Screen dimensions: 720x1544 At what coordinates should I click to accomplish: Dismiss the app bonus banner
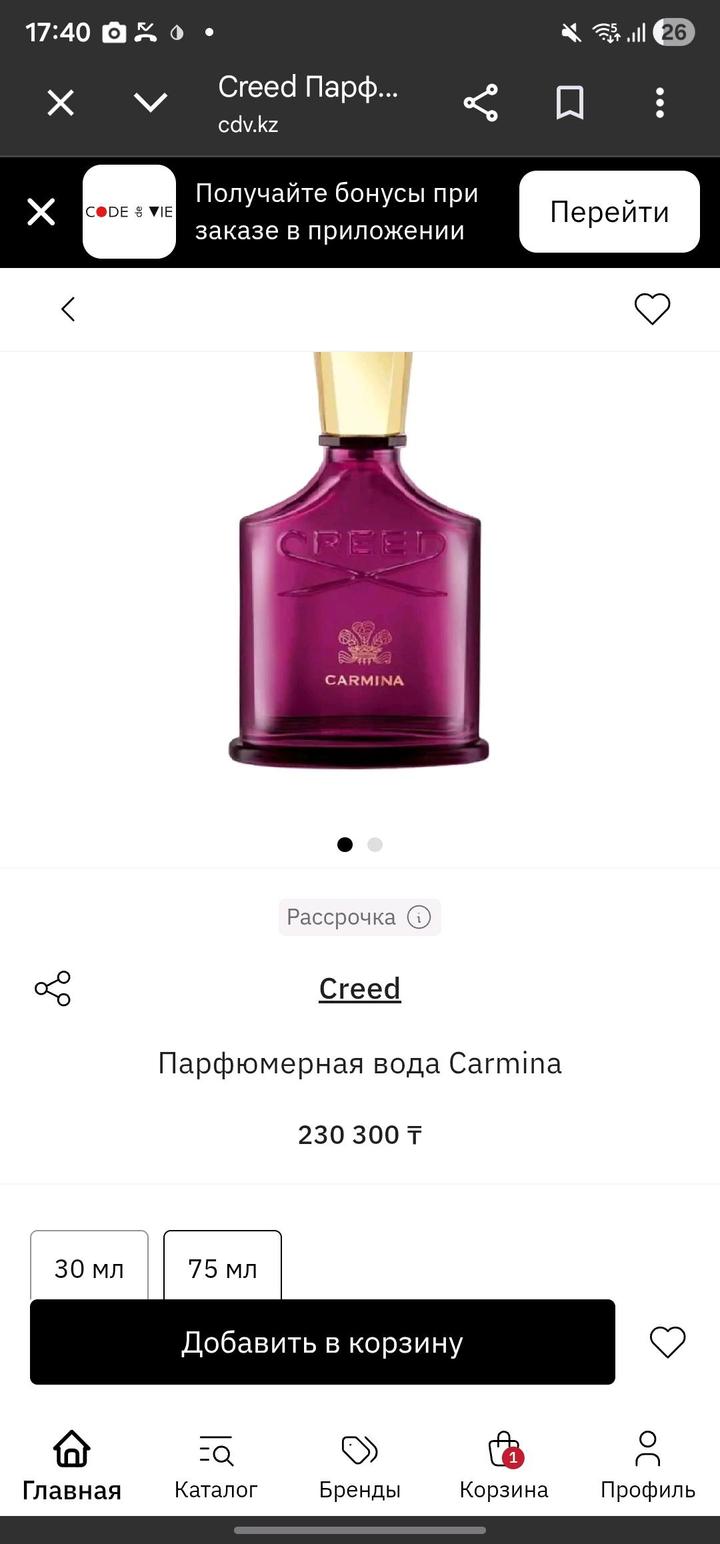click(x=41, y=212)
